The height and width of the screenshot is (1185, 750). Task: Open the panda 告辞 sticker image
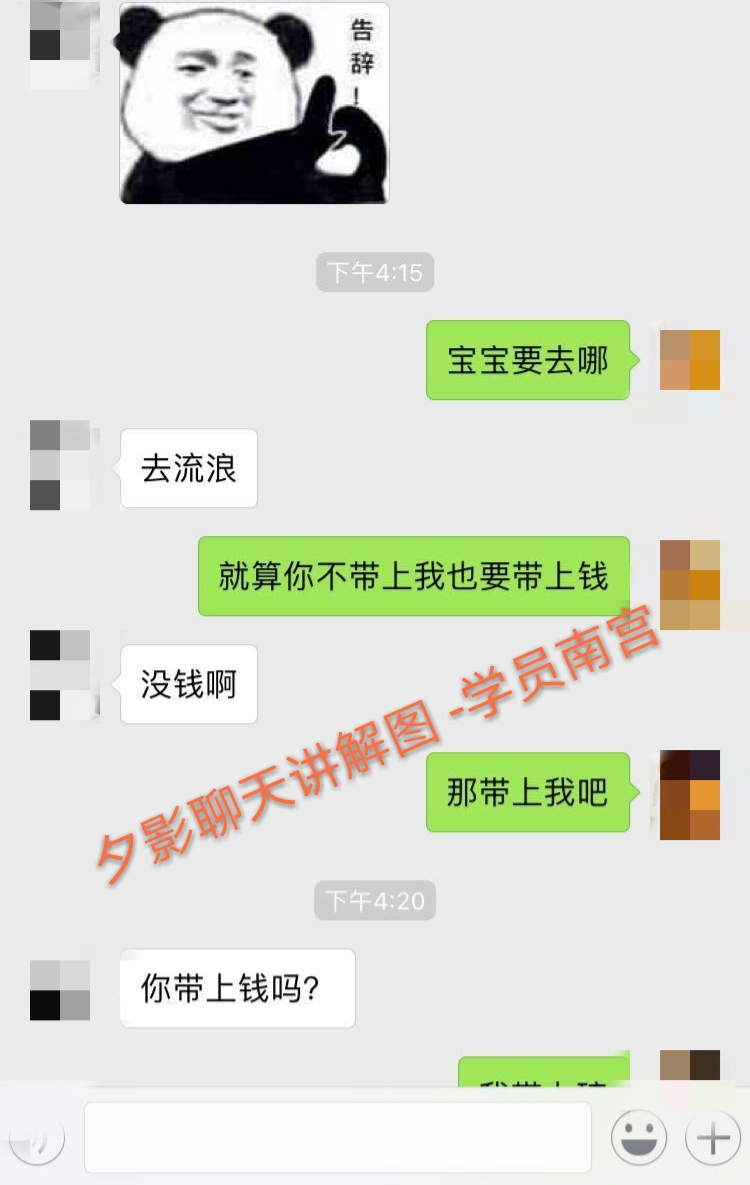(x=254, y=103)
